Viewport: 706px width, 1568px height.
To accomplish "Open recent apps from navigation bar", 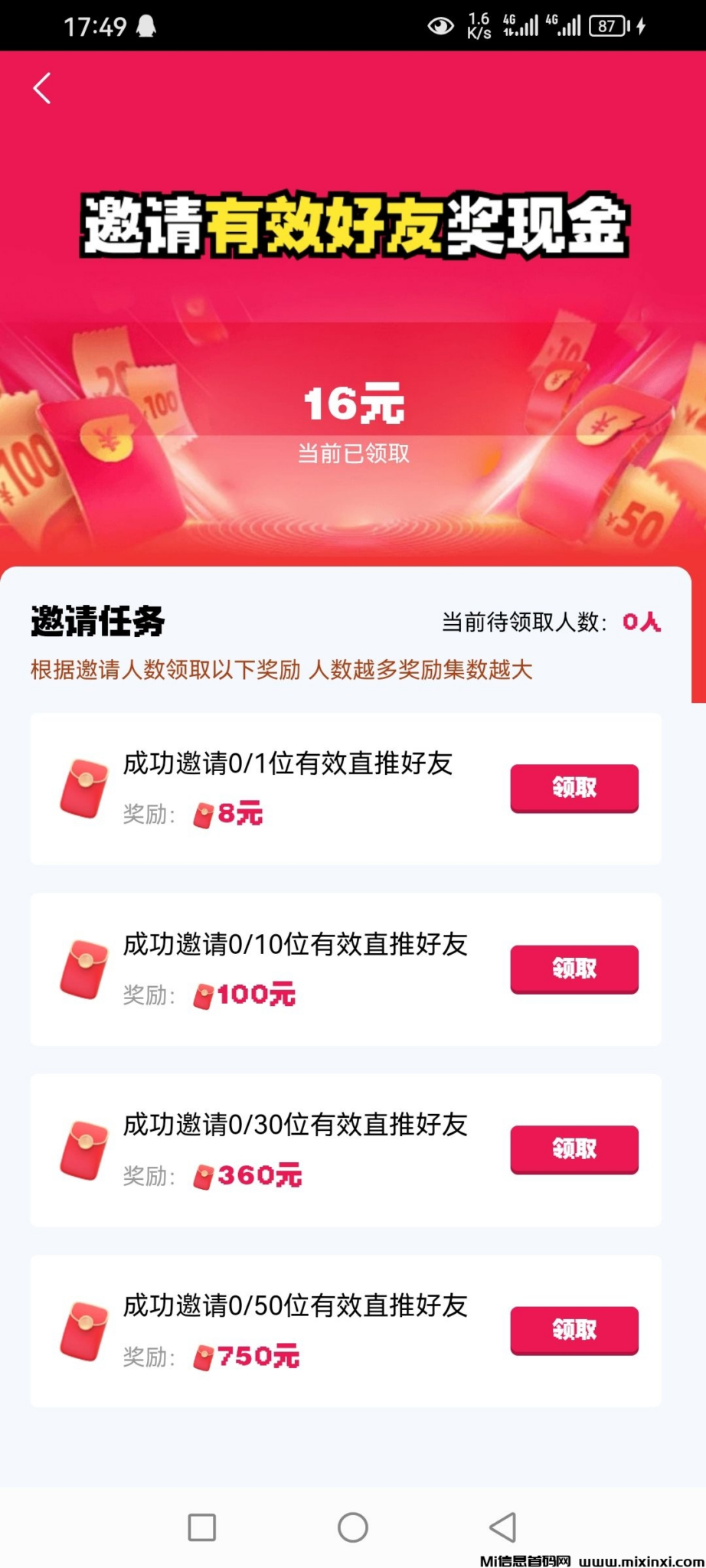I will point(202,1527).
